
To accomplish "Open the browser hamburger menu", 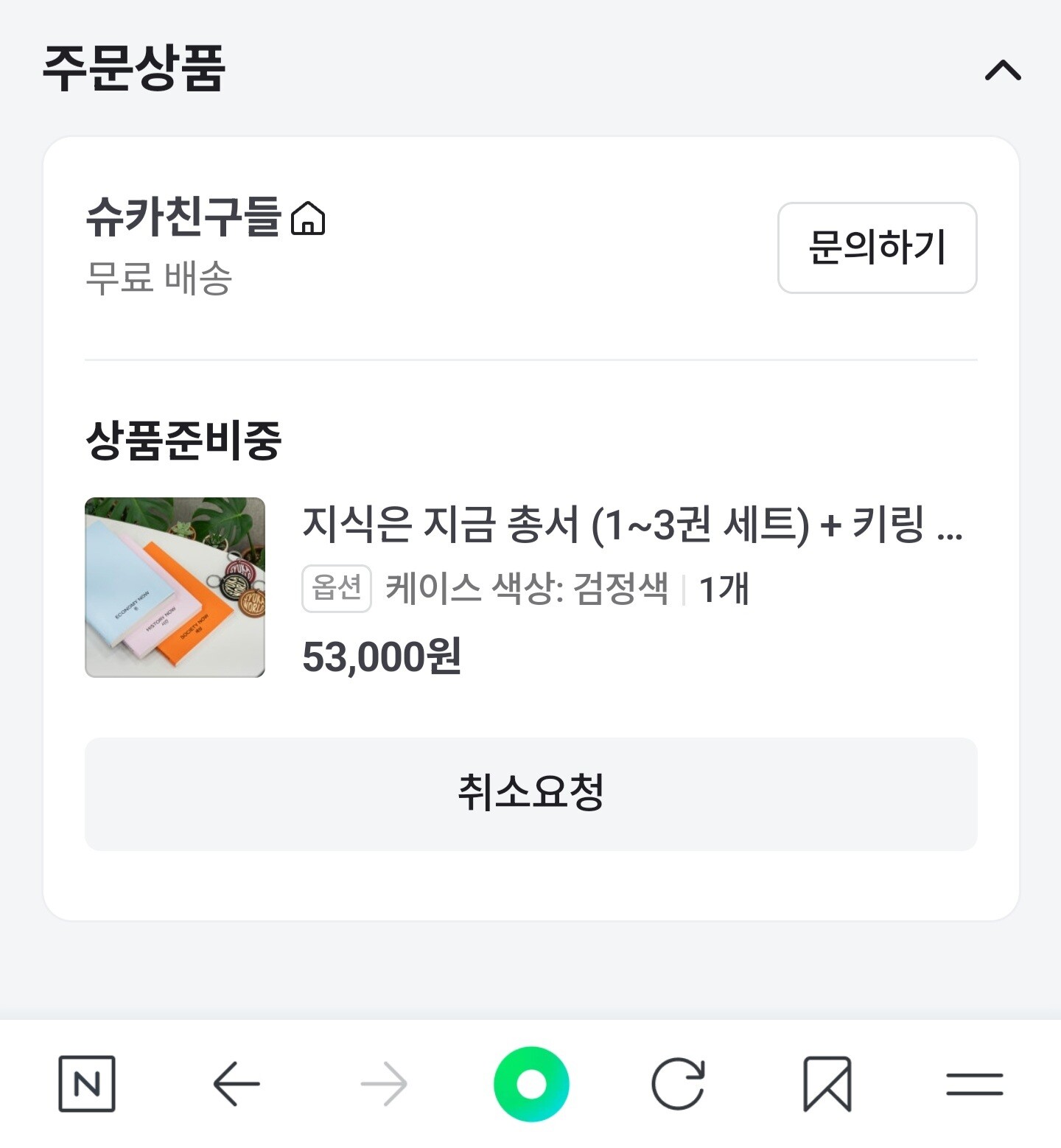I will pyautogui.click(x=974, y=1083).
